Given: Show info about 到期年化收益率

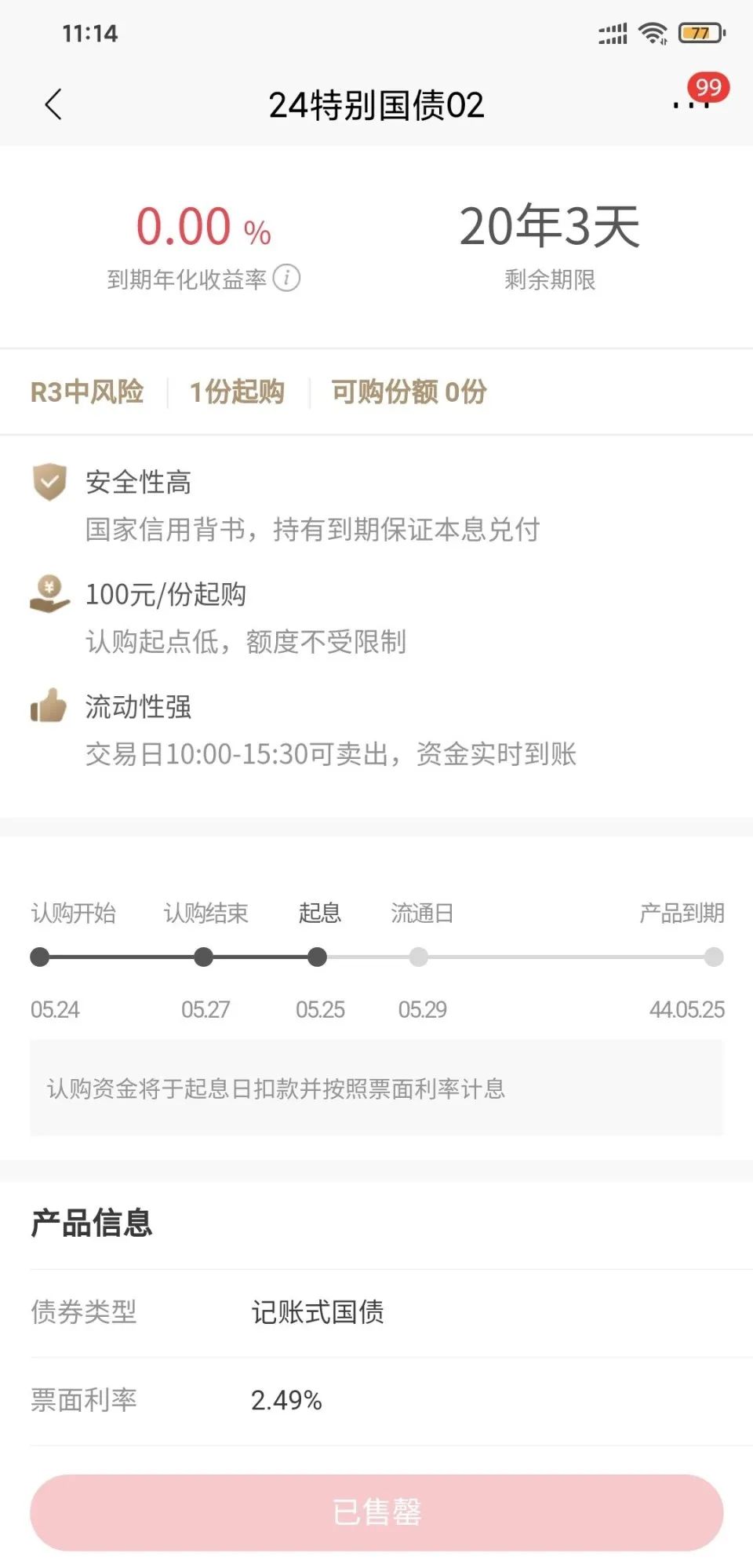Looking at the screenshot, I should [x=286, y=278].
